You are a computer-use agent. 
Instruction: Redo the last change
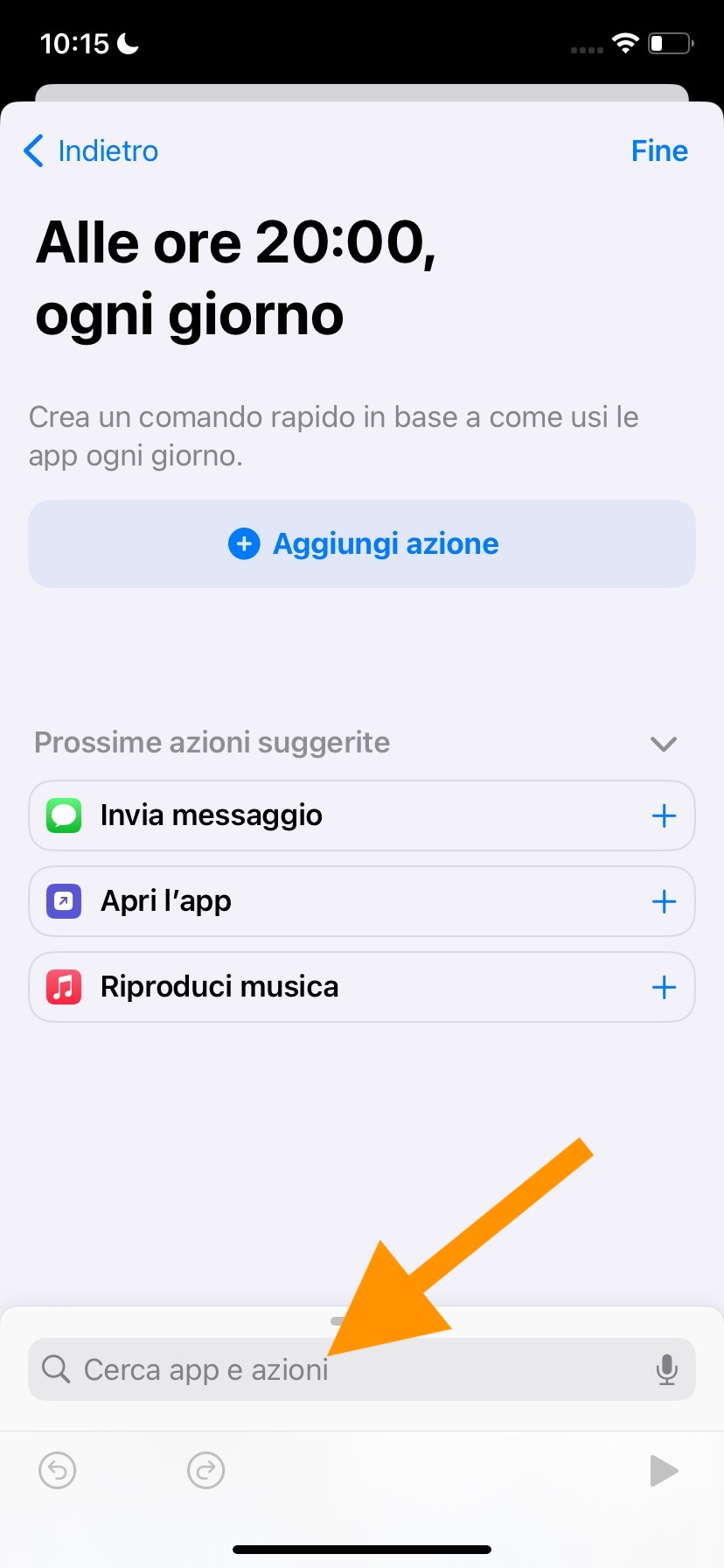206,1470
